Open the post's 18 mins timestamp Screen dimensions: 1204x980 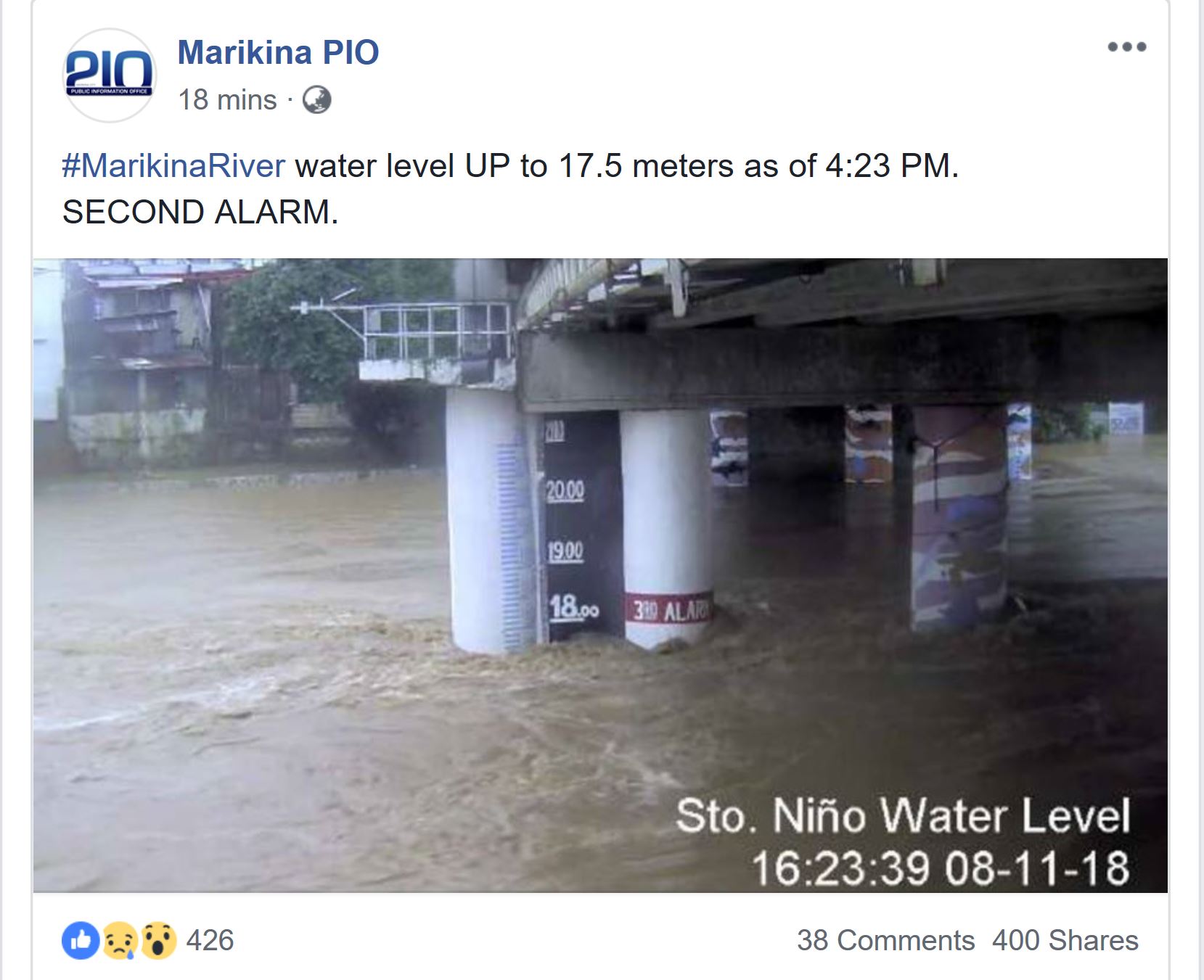coord(227,100)
